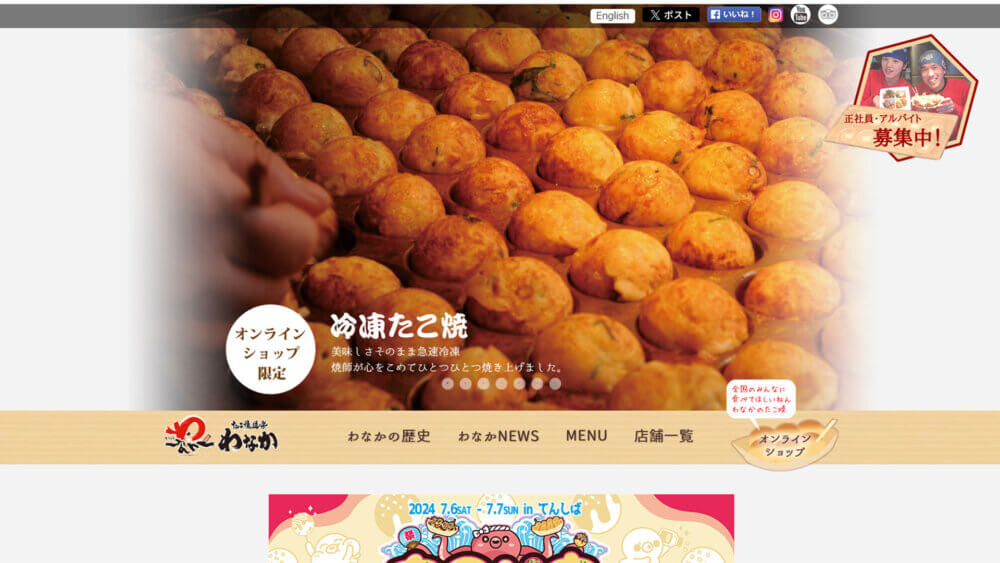Like the page with Facebook いいね！ button
The image size is (1000, 563).
click(x=734, y=15)
